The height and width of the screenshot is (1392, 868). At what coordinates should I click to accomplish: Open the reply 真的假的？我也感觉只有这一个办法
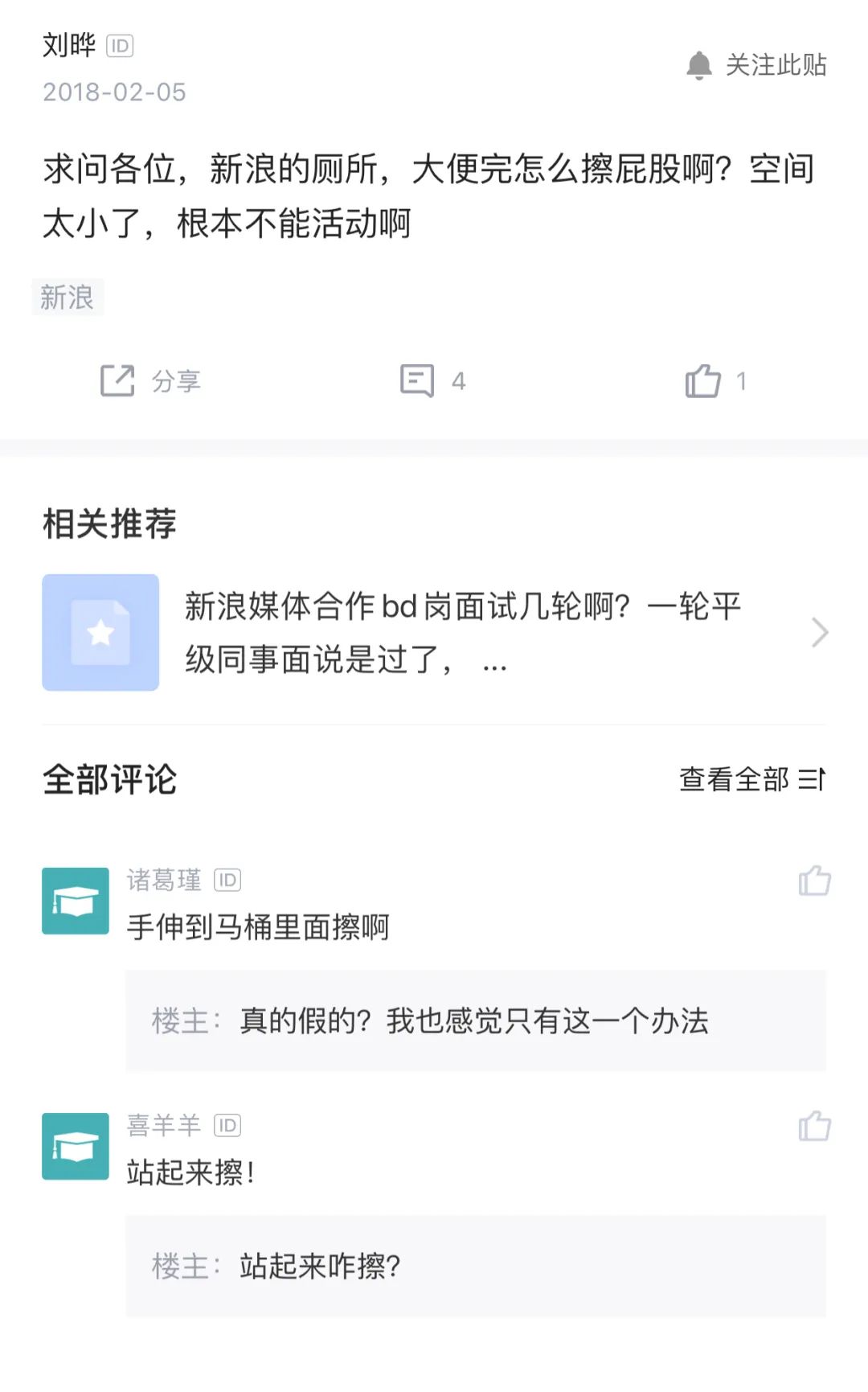tap(476, 1020)
